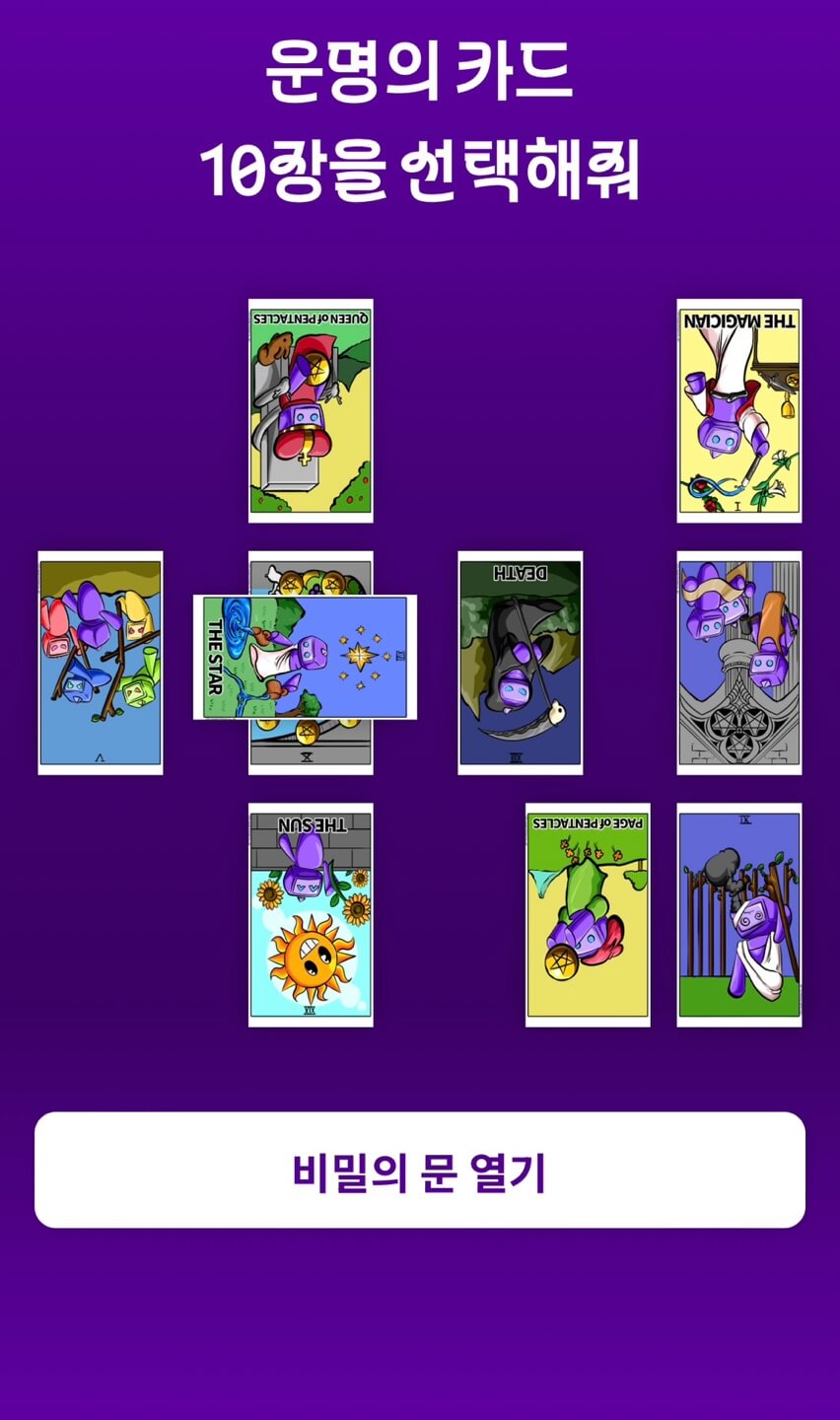Select the Death card
This screenshot has width=840, height=1420.
521,663
